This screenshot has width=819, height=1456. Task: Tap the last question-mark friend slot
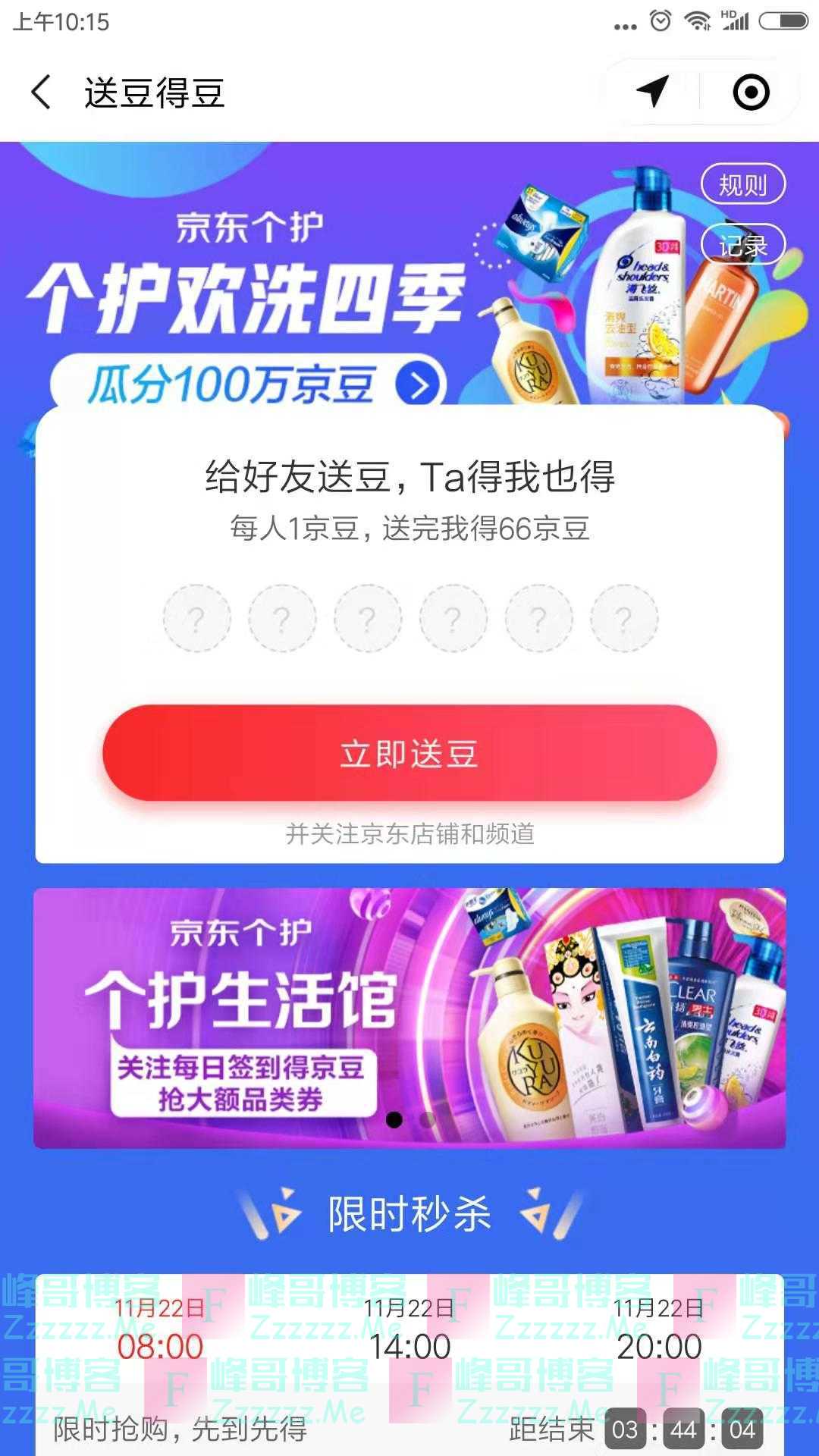(x=623, y=617)
